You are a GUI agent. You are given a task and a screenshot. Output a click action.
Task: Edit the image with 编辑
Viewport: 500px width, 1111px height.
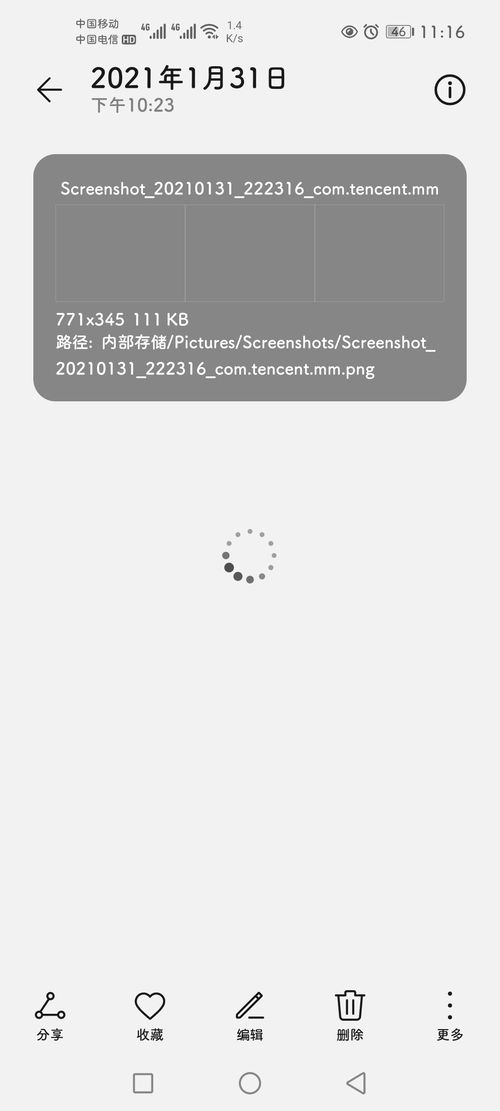coord(249,1016)
